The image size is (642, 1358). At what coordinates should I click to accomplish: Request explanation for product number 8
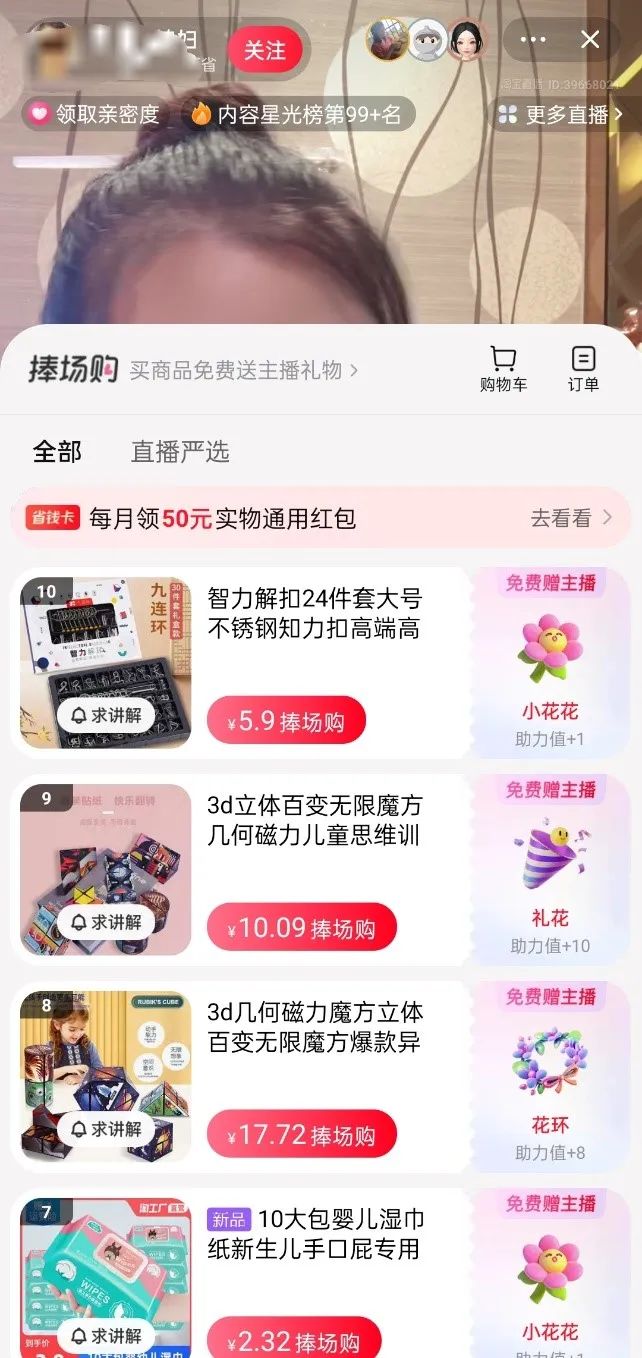click(x=106, y=1129)
